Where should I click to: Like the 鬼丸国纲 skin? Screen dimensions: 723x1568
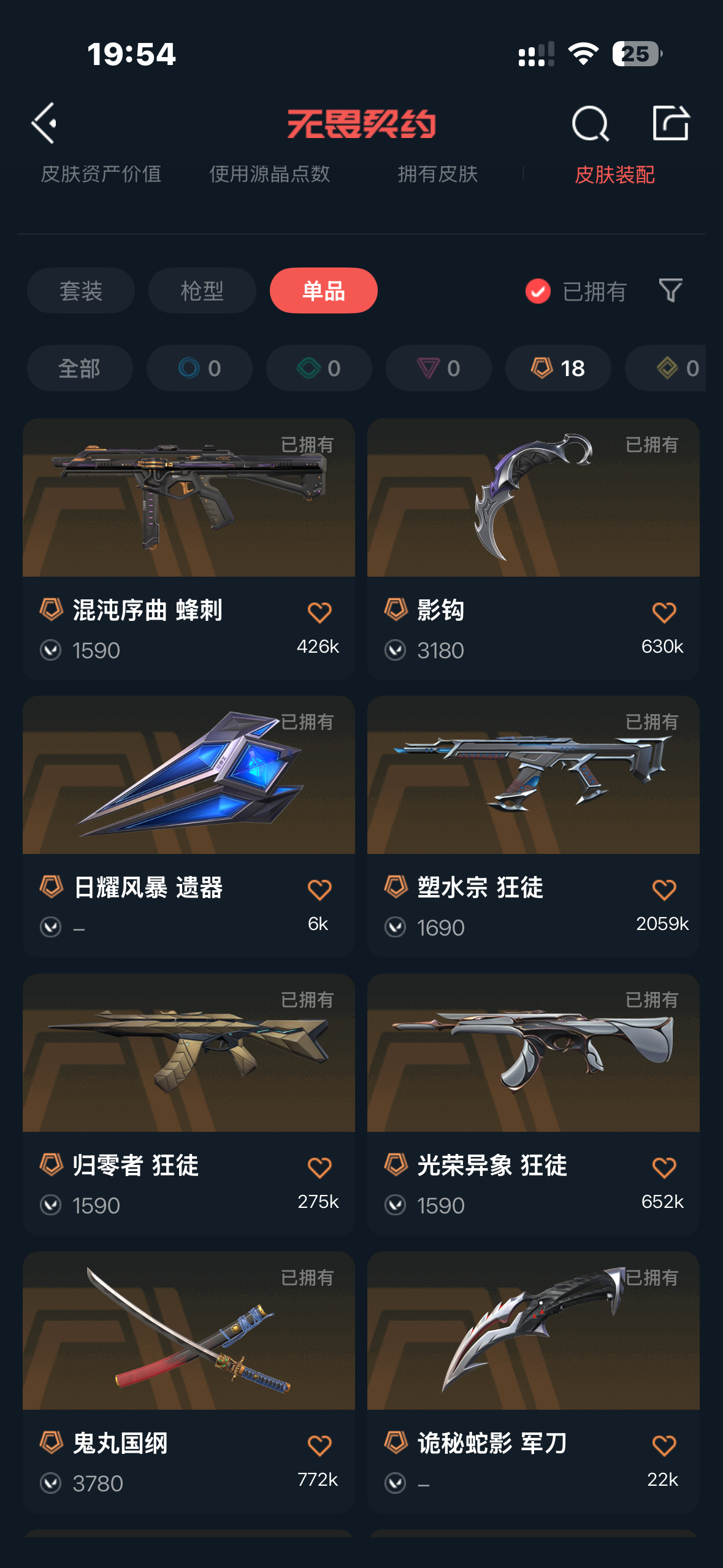click(319, 1445)
